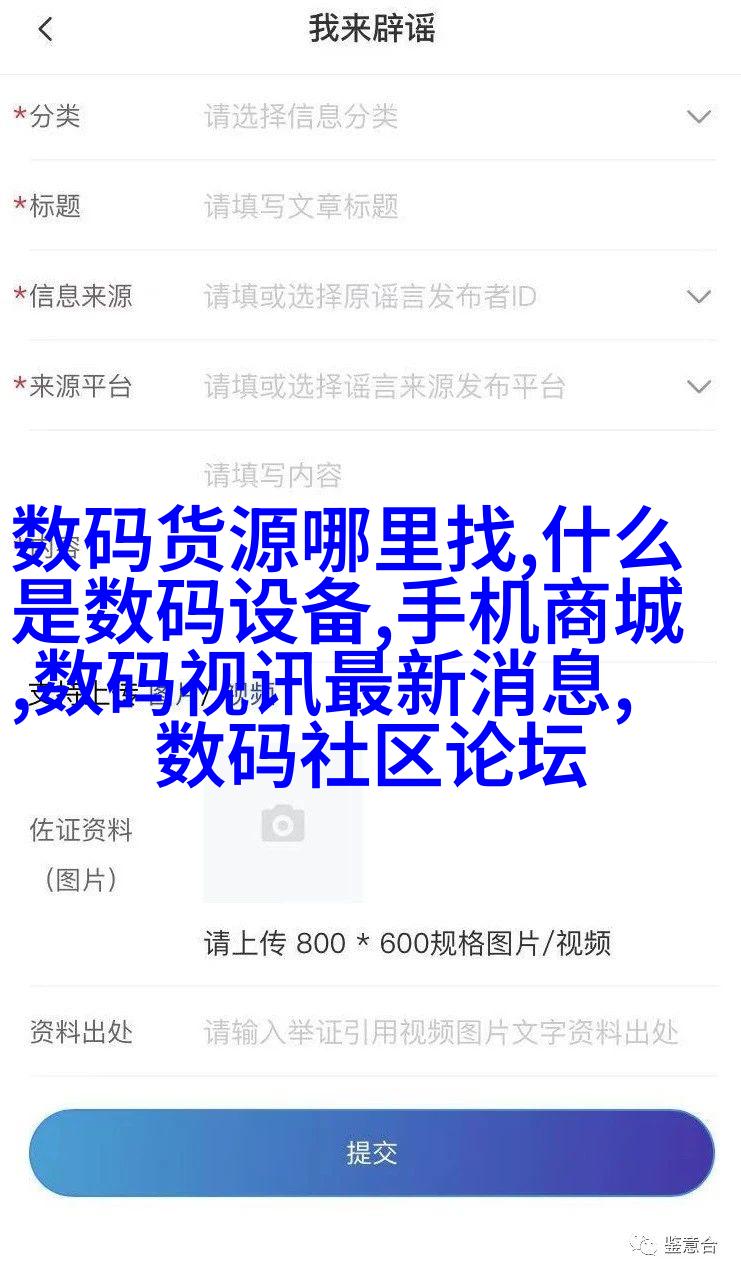Viewport: 741px width, 1277px height.
Task: Upload an evidence image via the camera tile
Action: [283, 826]
